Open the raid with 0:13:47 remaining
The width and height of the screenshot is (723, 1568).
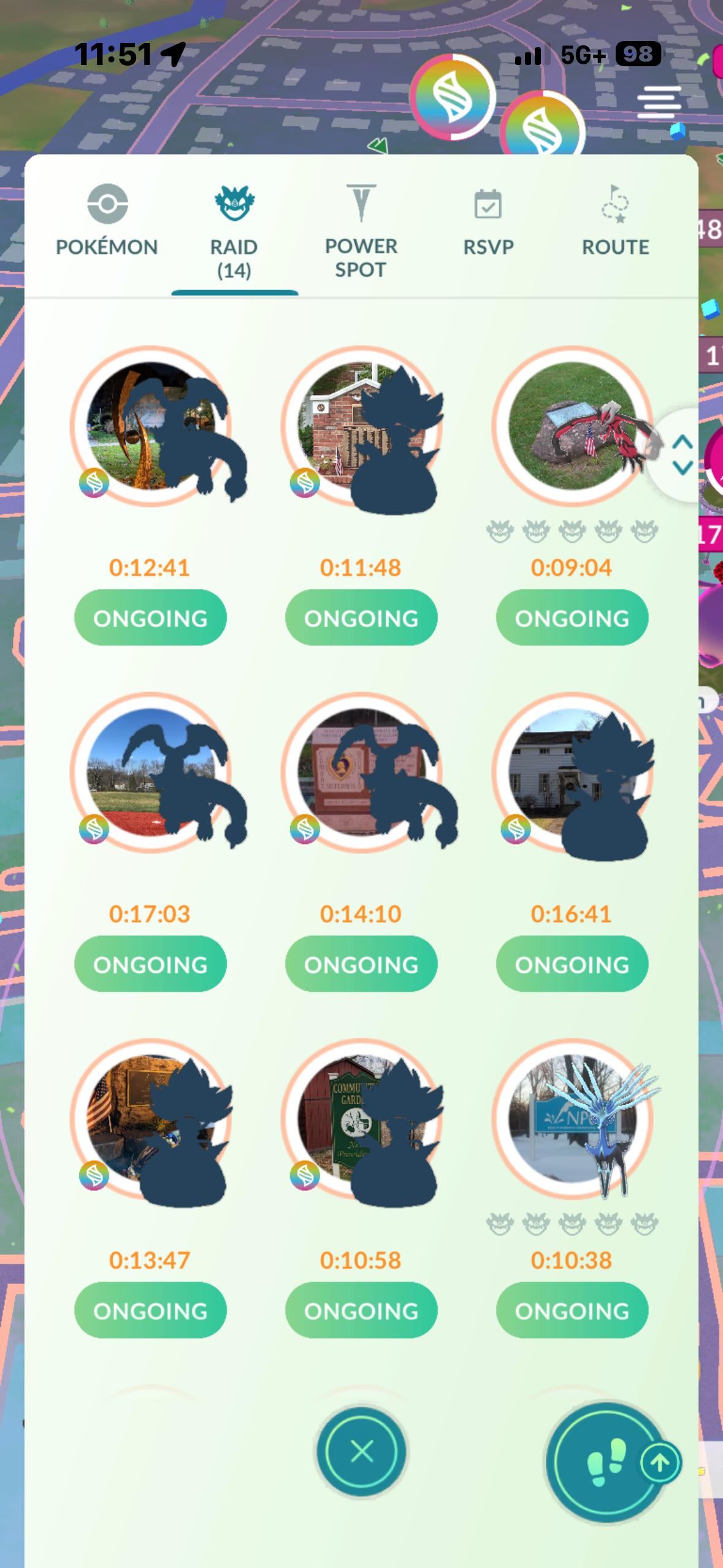pyautogui.click(x=151, y=1119)
